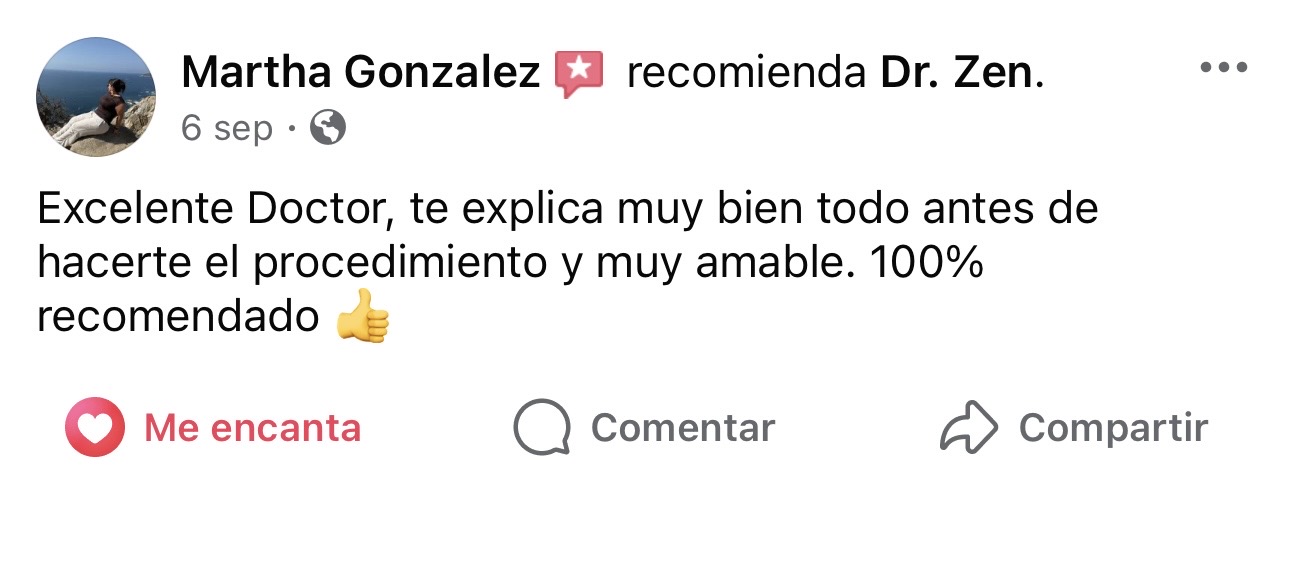This screenshot has width=1290, height=563.
Task: Comment on Martha's recommendation
Action: pyautogui.click(x=644, y=428)
